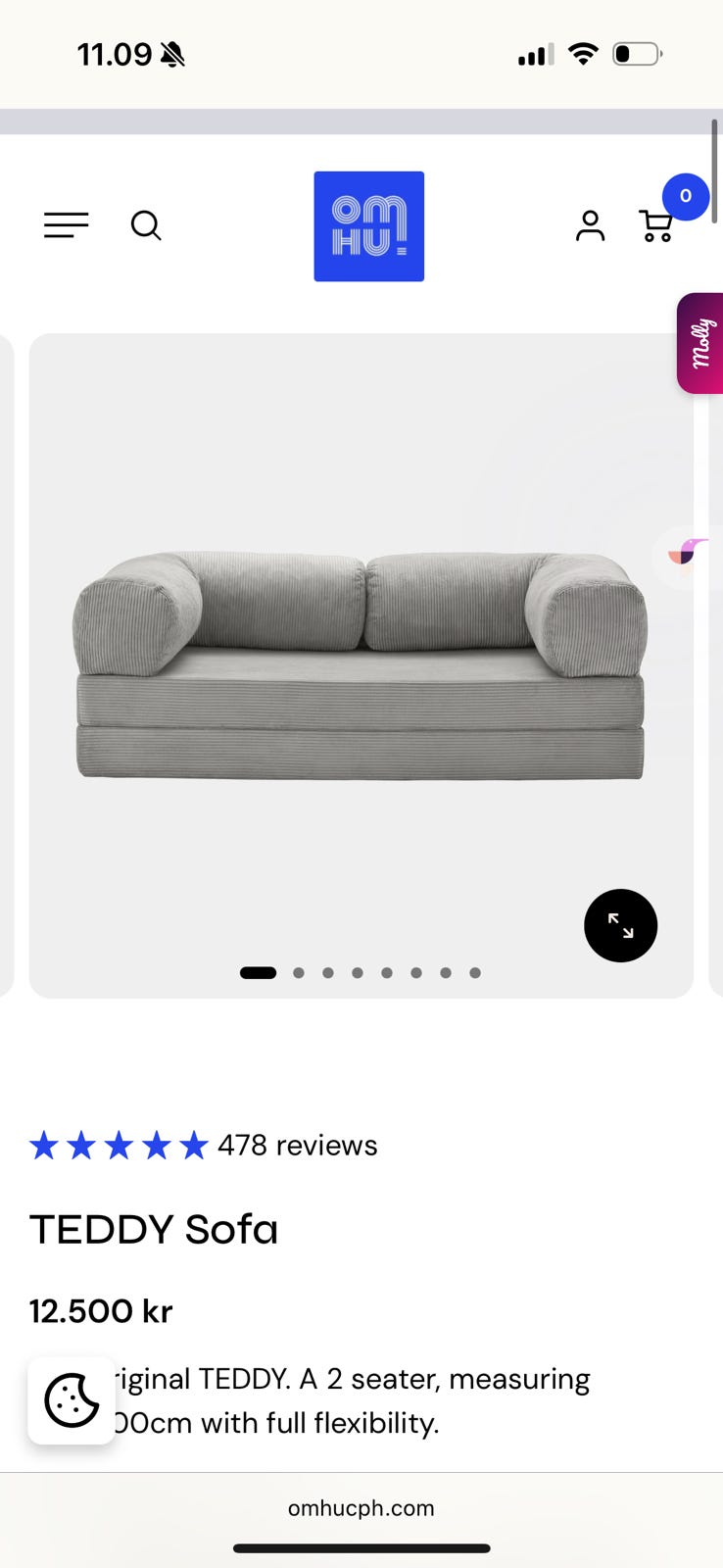Open the Molly side tab
The height and width of the screenshot is (1568, 723).
tap(700, 343)
